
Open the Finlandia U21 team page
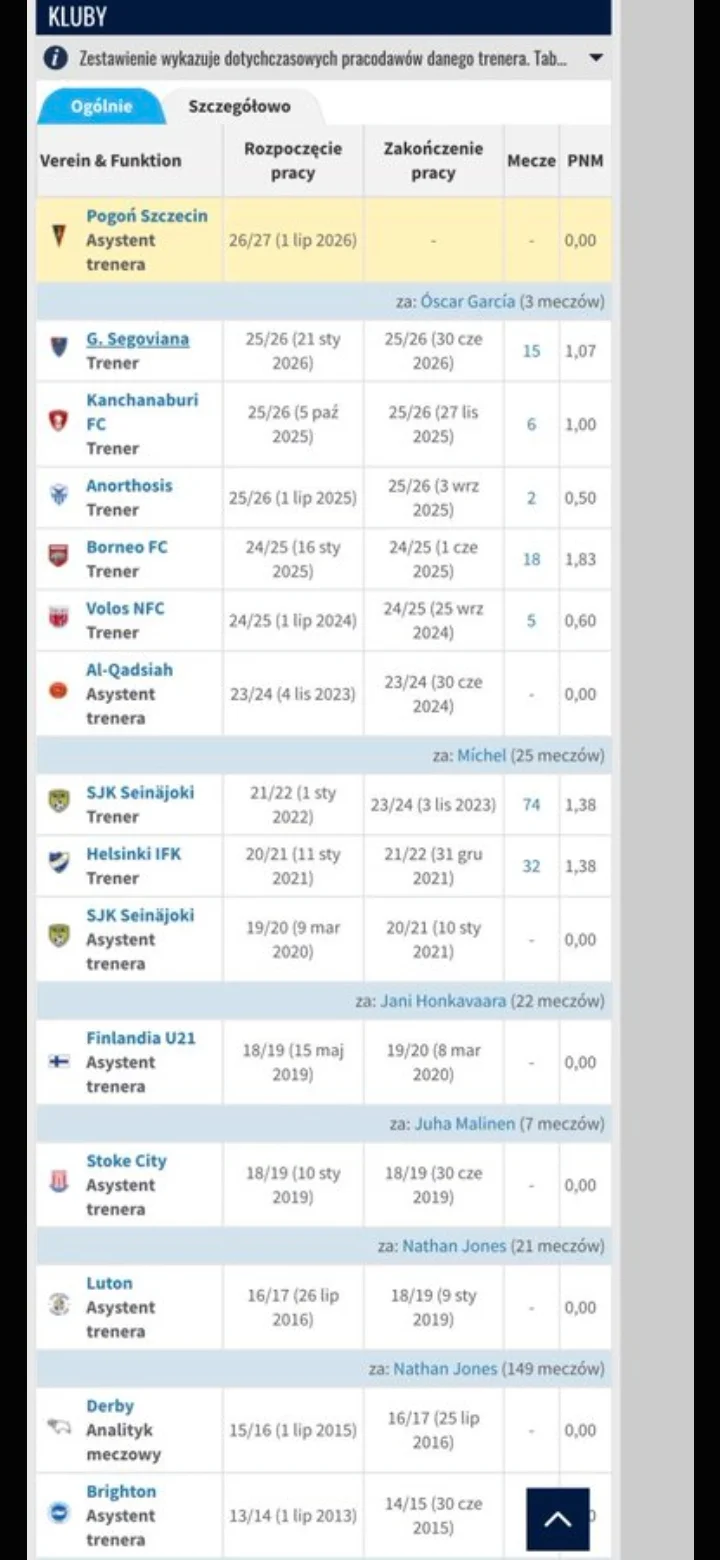[141, 1038]
